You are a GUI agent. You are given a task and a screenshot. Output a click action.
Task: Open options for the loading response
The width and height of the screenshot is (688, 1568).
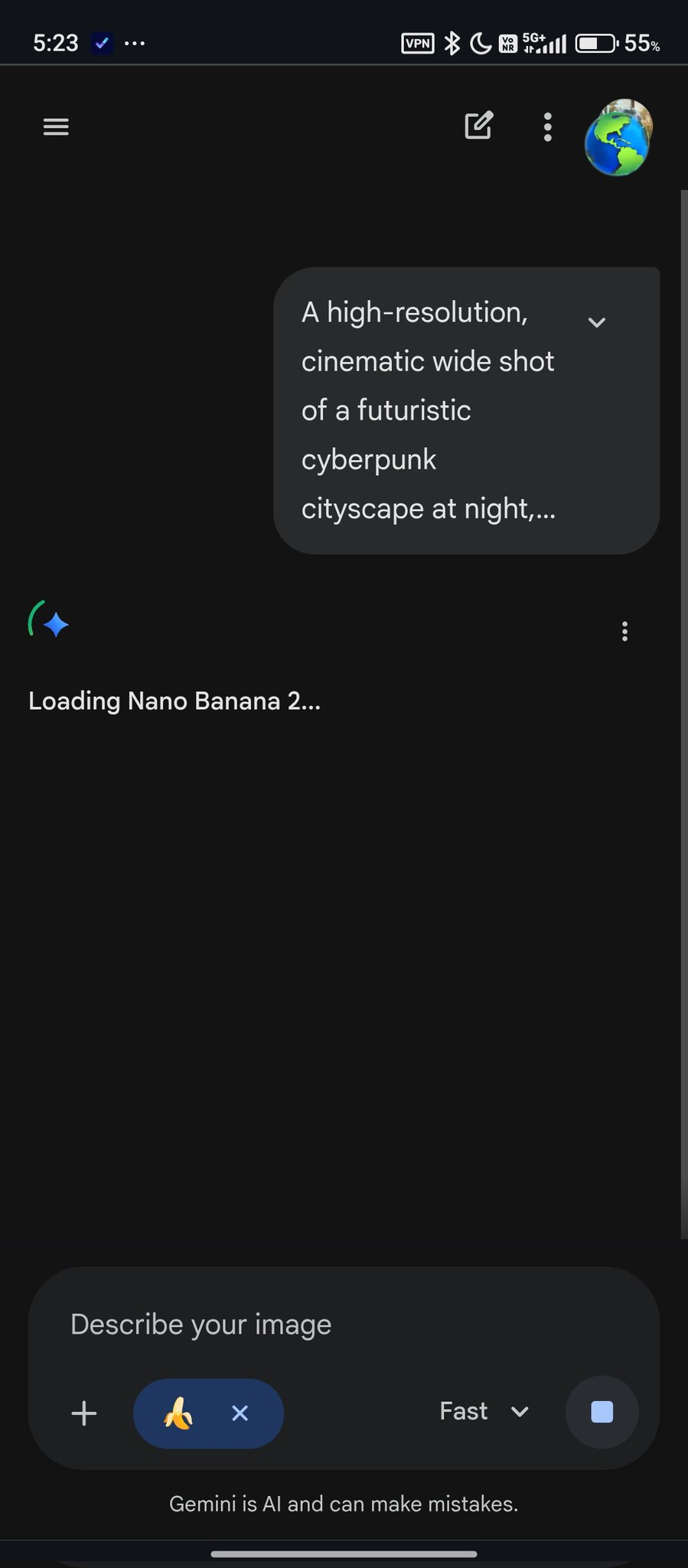pos(624,631)
